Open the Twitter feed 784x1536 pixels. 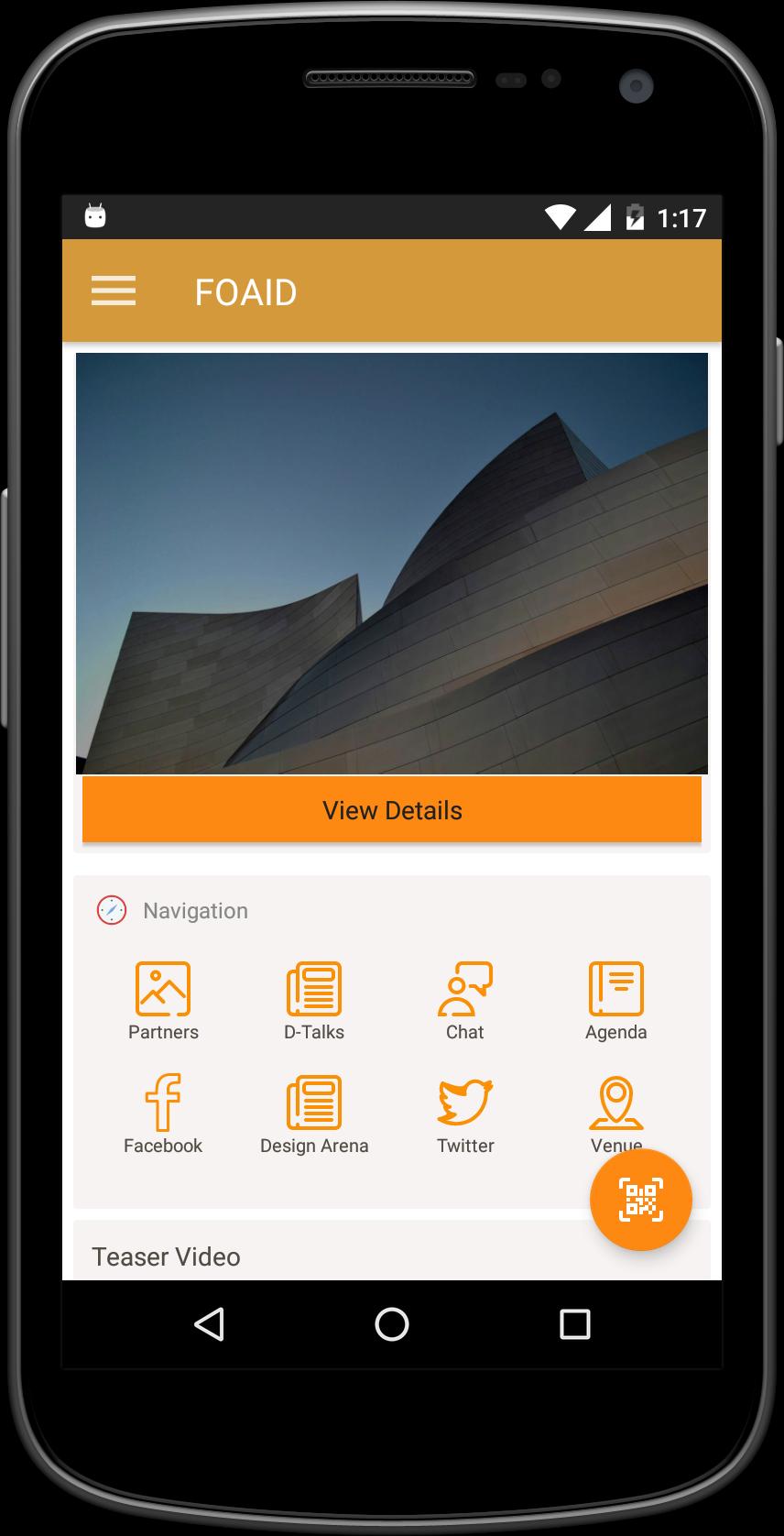[465, 1114]
